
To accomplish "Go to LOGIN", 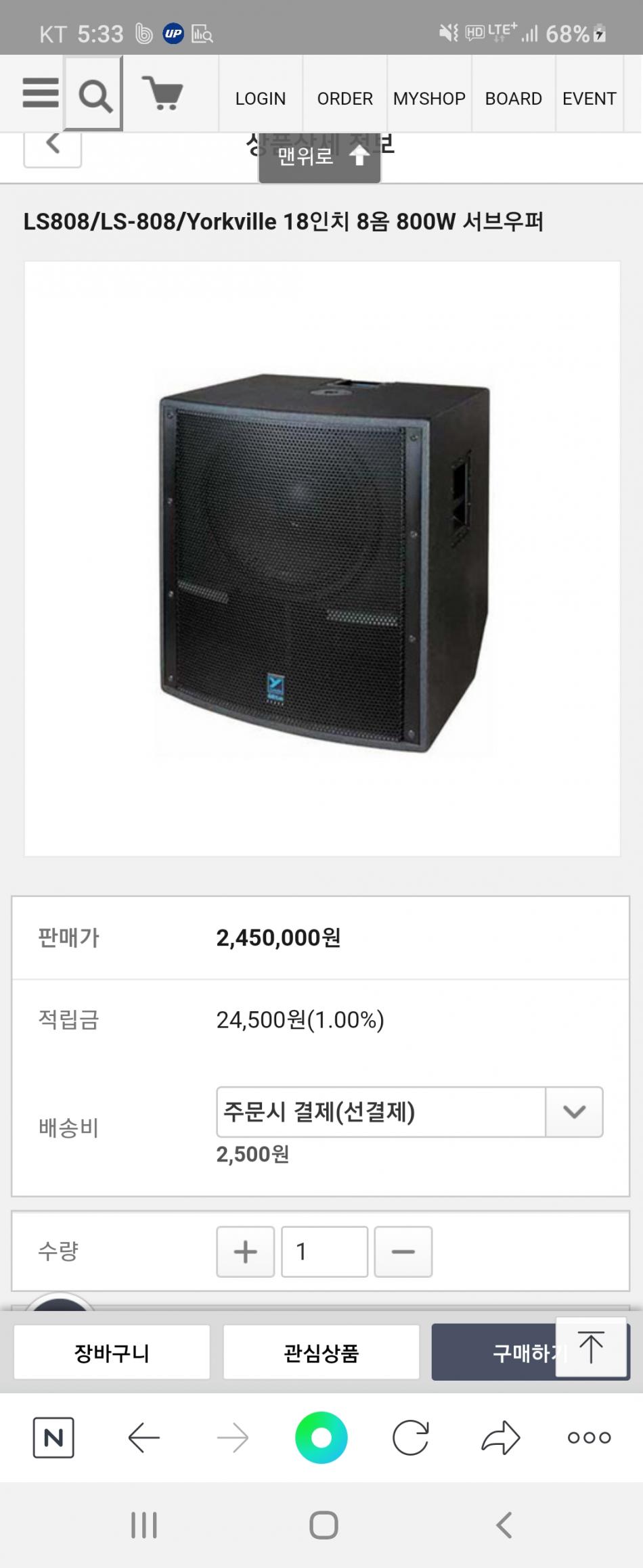I will pyautogui.click(x=261, y=99).
